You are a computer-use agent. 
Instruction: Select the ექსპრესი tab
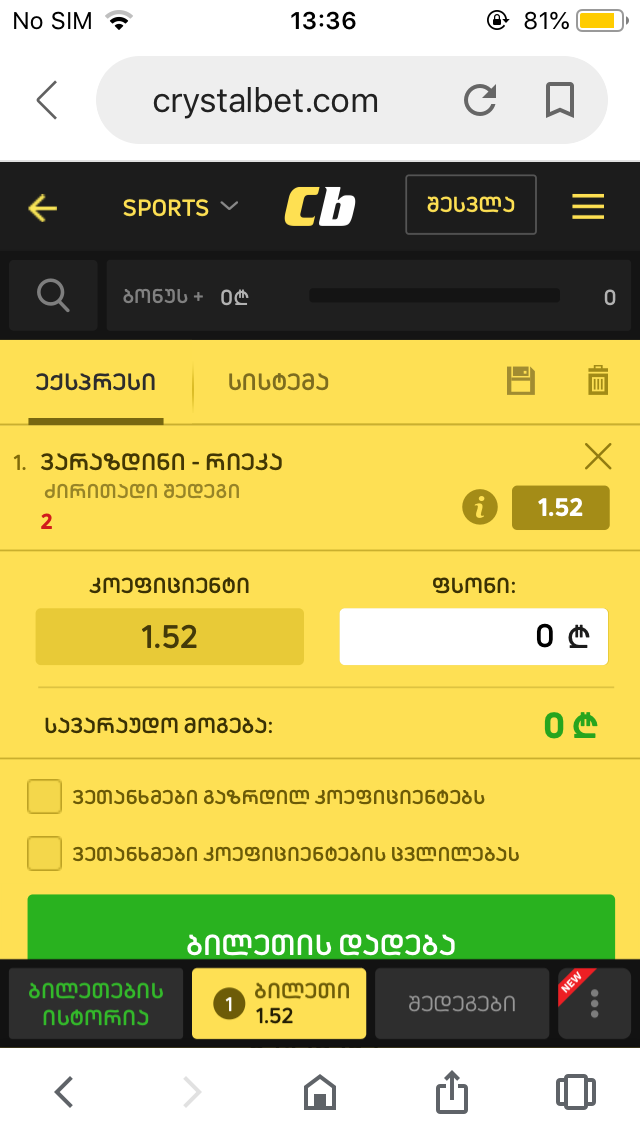(x=95, y=382)
